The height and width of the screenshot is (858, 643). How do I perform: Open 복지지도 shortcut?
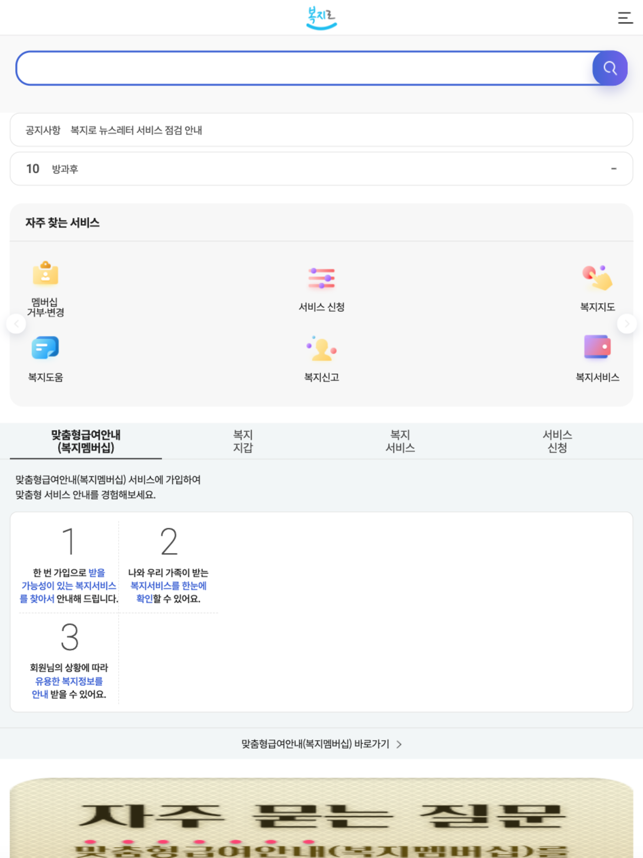point(597,289)
